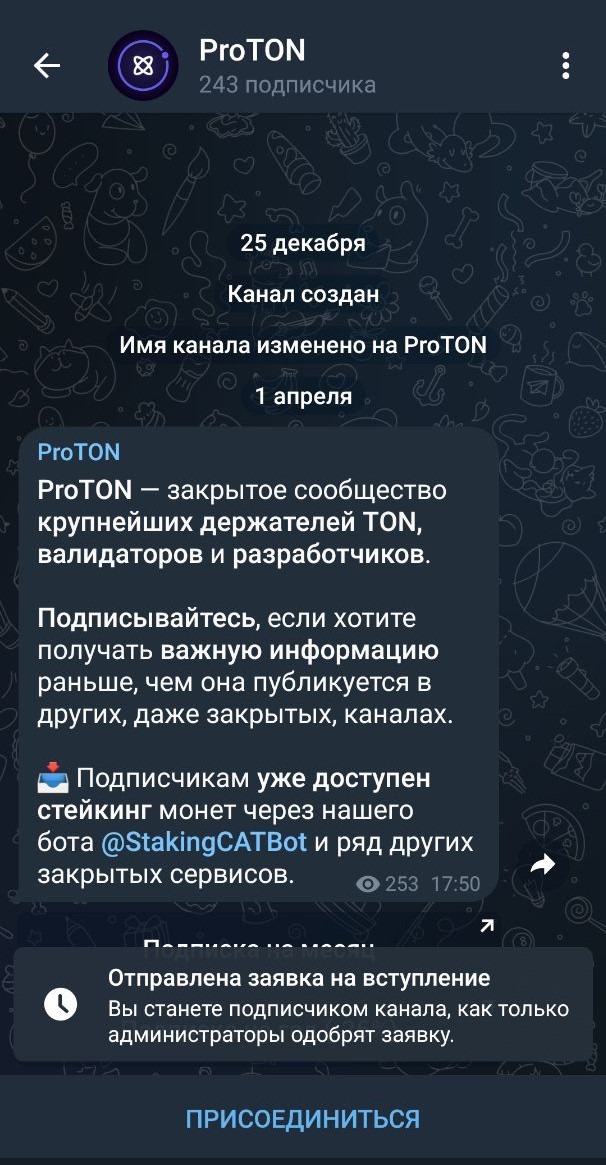This screenshot has width=606, height=1165.
Task: Open the ProTON channel info header
Action: 285,66
